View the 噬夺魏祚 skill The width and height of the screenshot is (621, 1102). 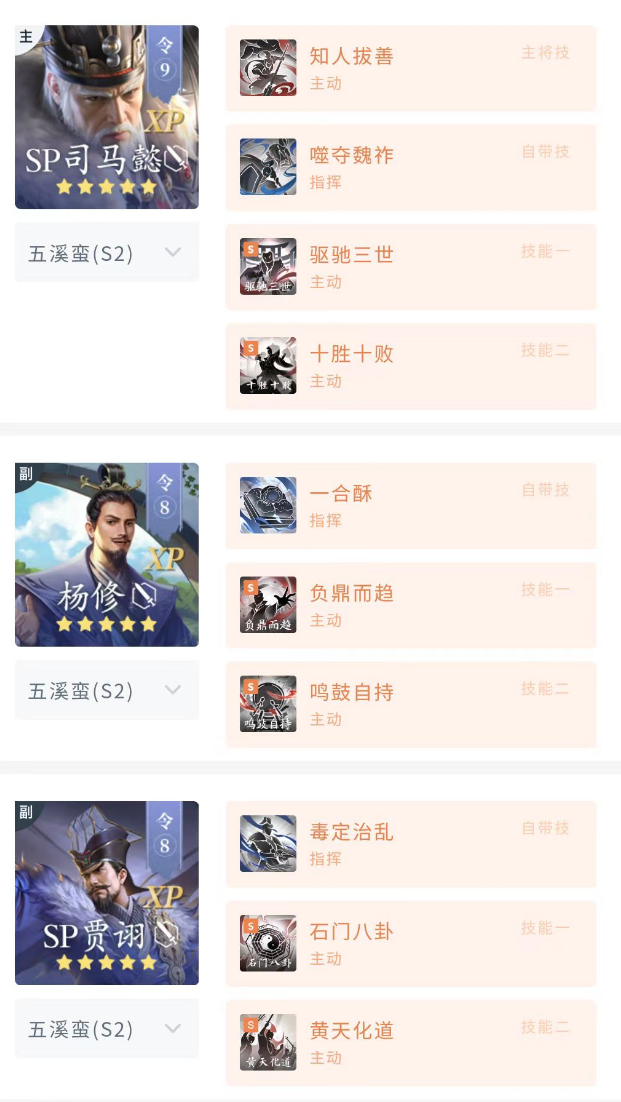click(410, 167)
